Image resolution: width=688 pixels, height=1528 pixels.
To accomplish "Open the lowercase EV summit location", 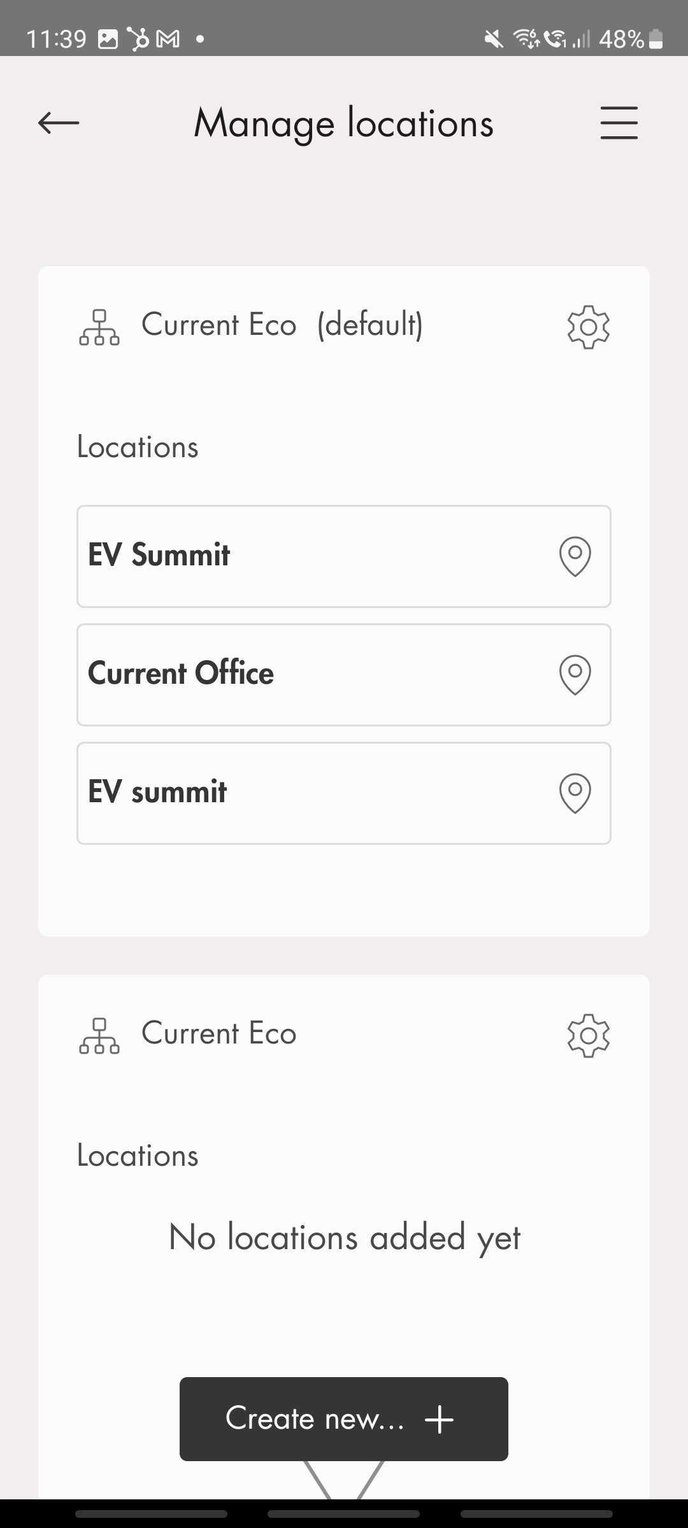I will pyautogui.click(x=344, y=793).
